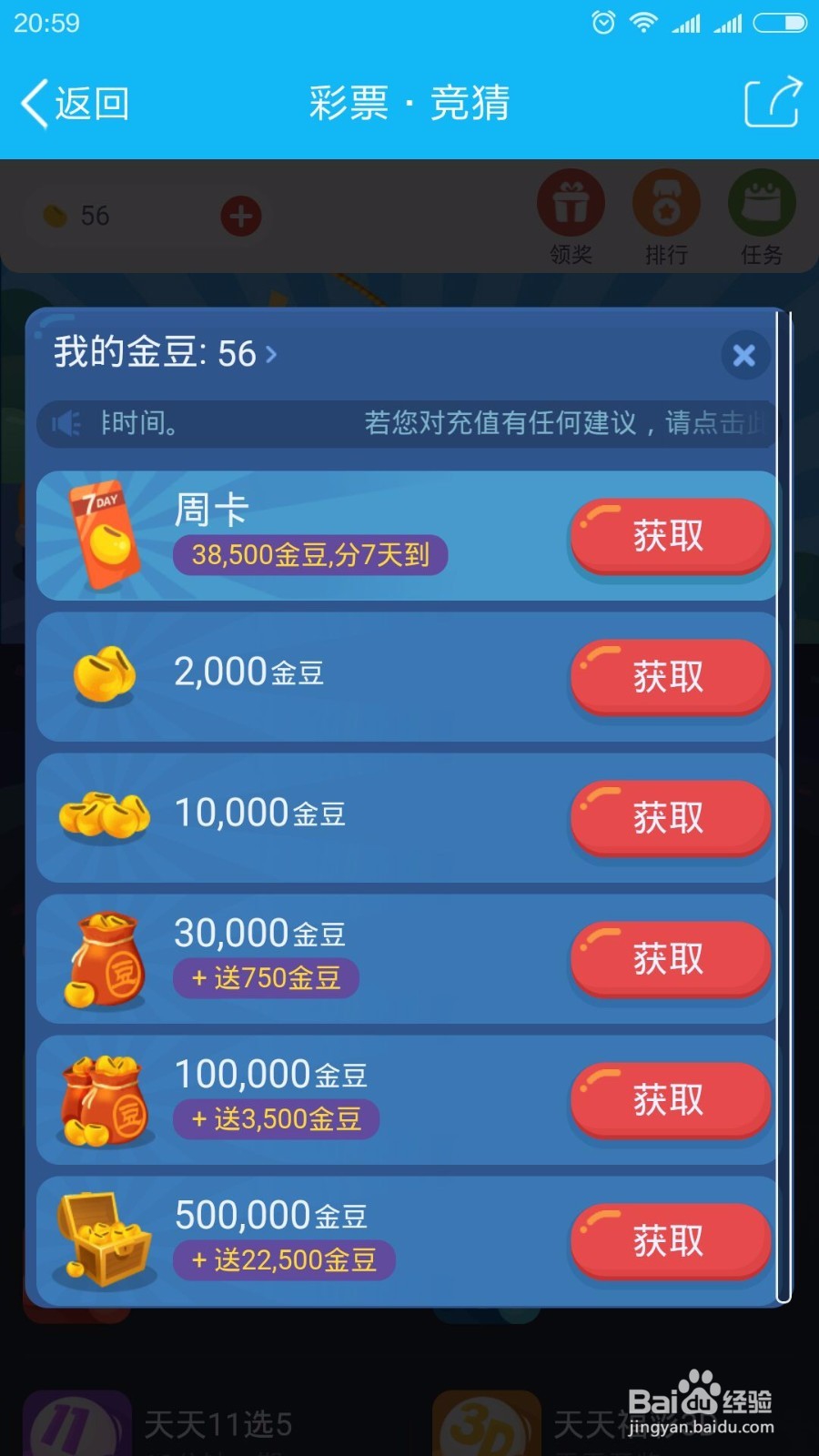Tap the speaker icon on the announcement banner
The image size is (819, 1456).
point(69,423)
